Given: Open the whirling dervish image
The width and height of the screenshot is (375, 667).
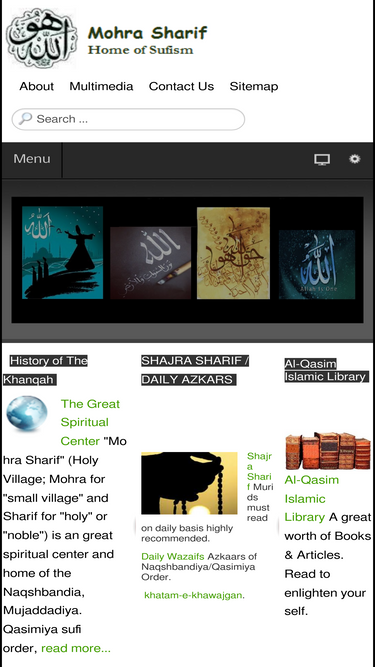Looking at the screenshot, I should pos(62,253).
